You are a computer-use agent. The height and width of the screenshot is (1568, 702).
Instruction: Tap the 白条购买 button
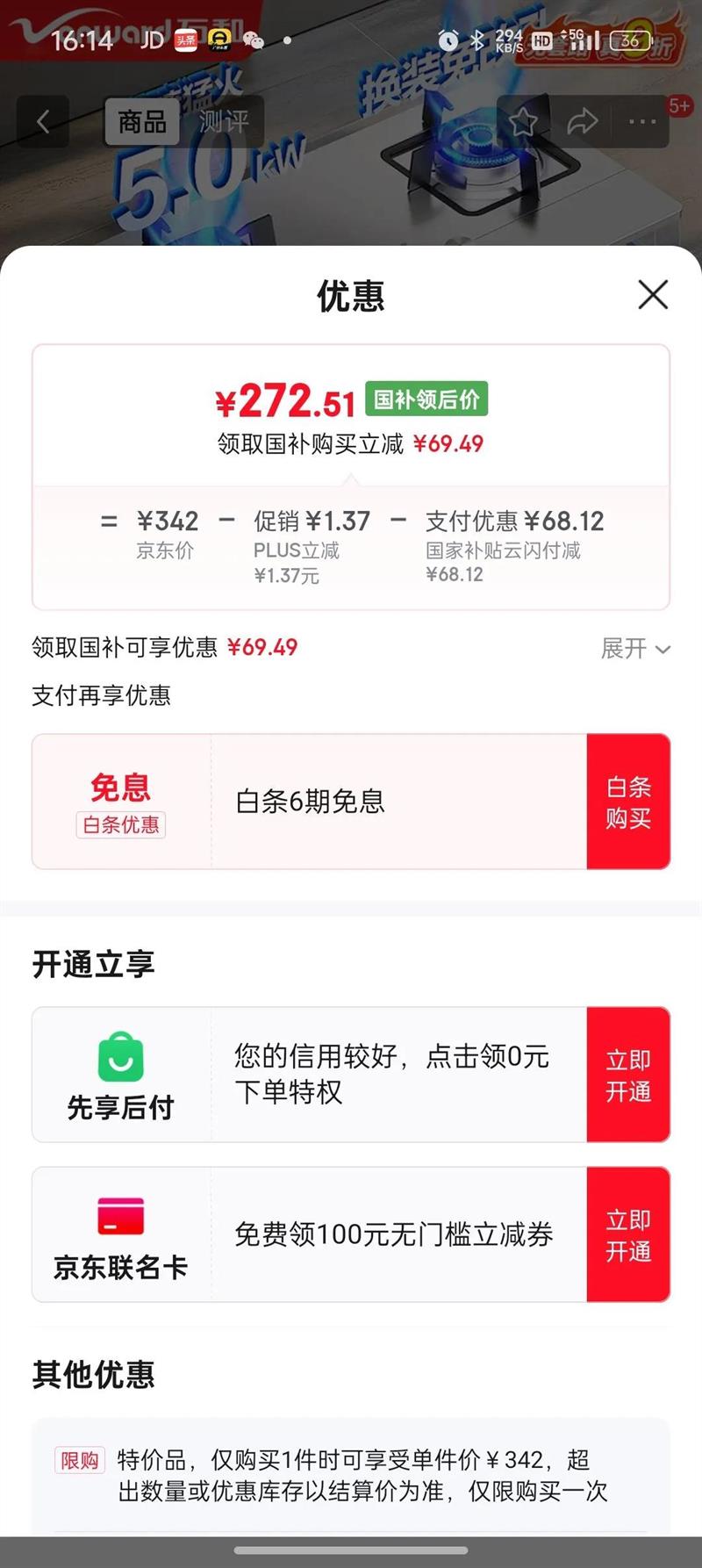(628, 802)
